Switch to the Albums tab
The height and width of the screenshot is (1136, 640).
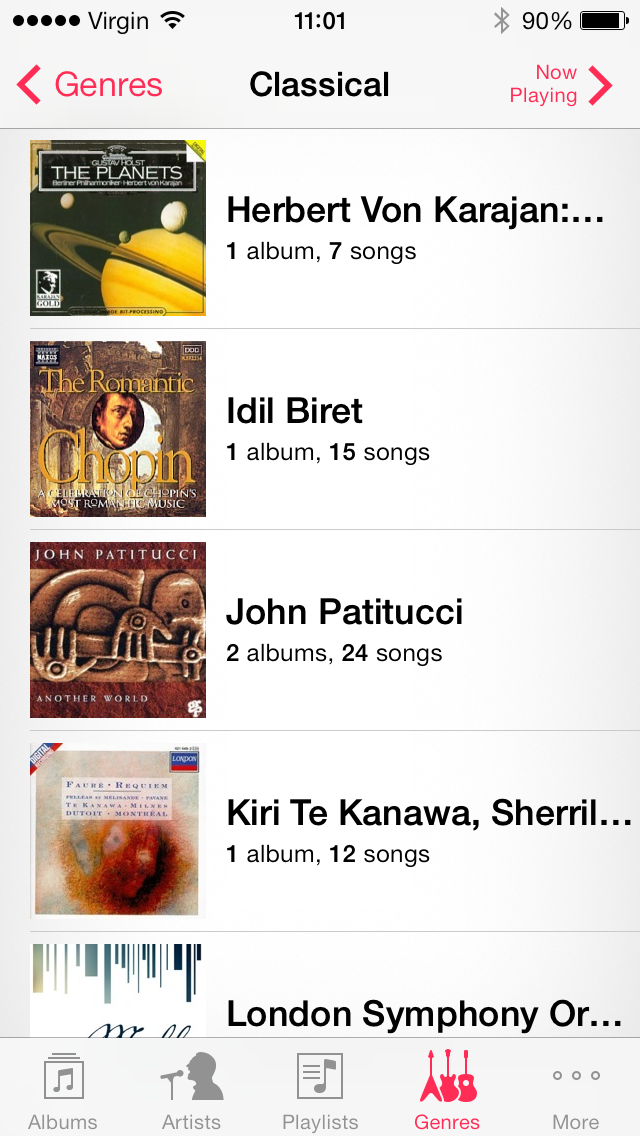coord(63,1091)
